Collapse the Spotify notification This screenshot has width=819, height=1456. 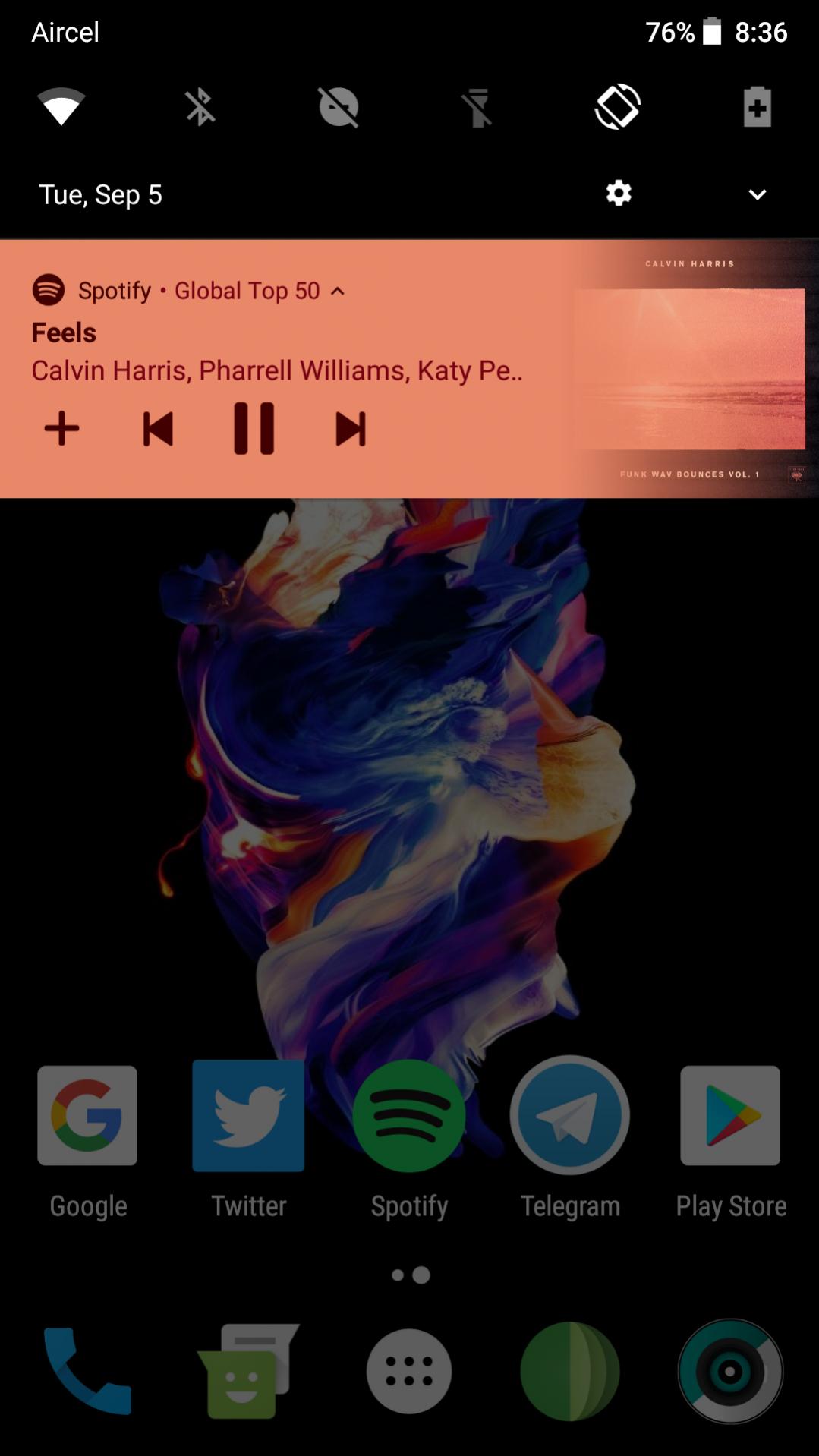coord(339,291)
